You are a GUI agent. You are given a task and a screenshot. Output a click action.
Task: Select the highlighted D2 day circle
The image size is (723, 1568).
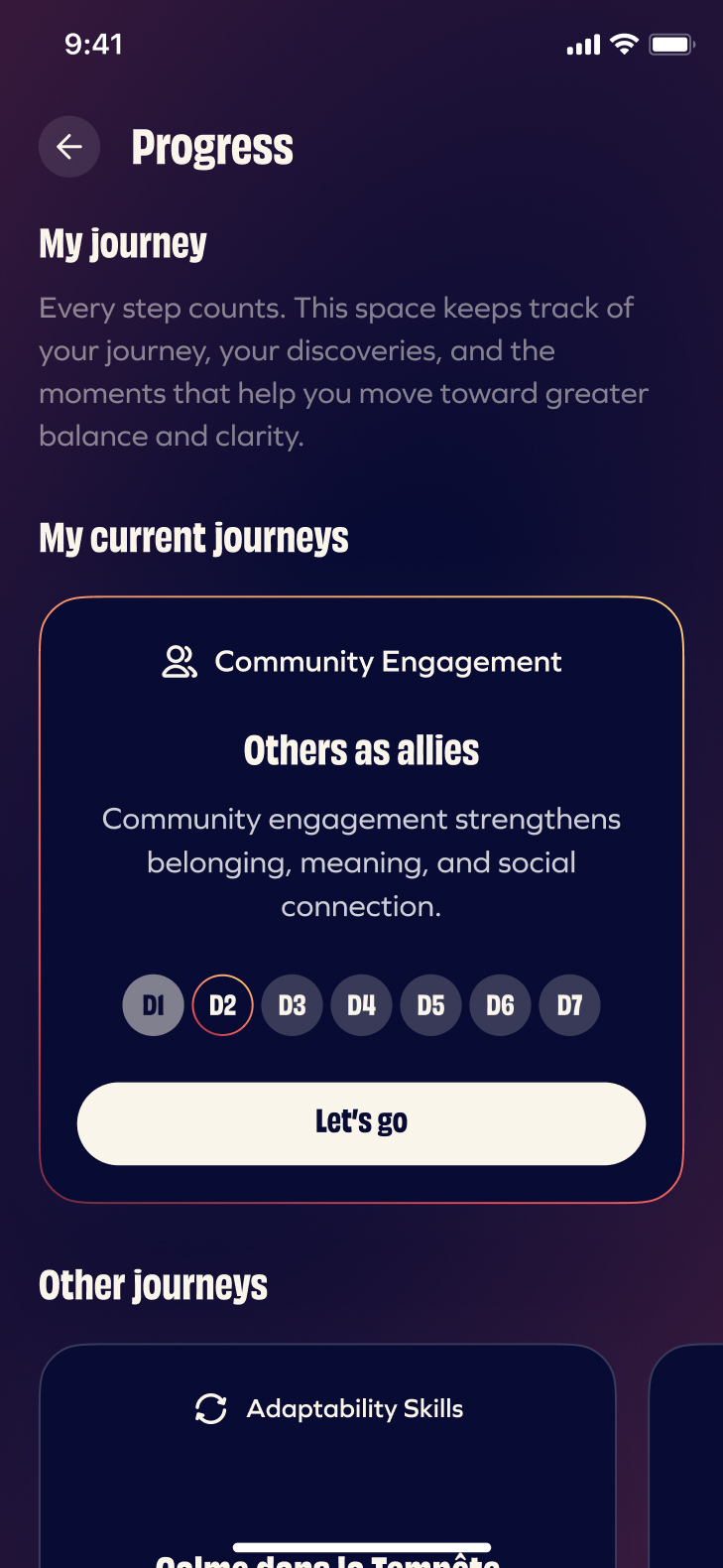point(222,1004)
